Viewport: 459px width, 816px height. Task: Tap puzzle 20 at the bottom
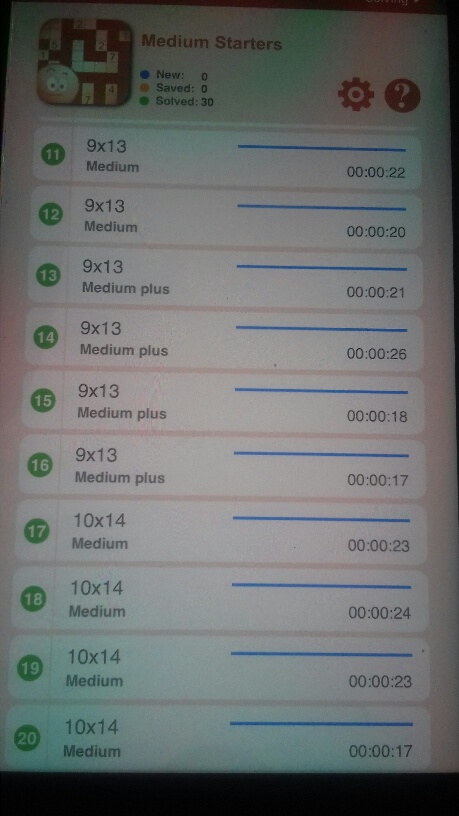click(x=218, y=738)
